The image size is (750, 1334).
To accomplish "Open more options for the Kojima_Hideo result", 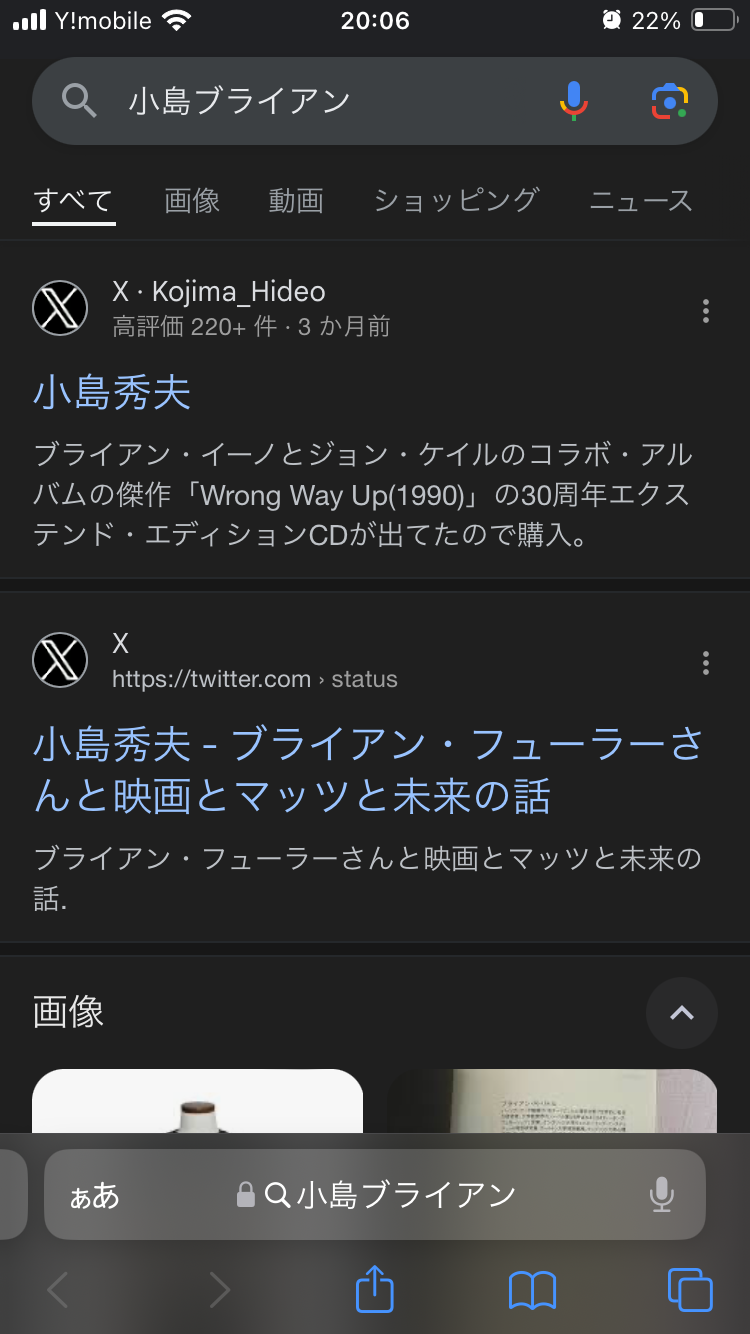I will point(706,311).
